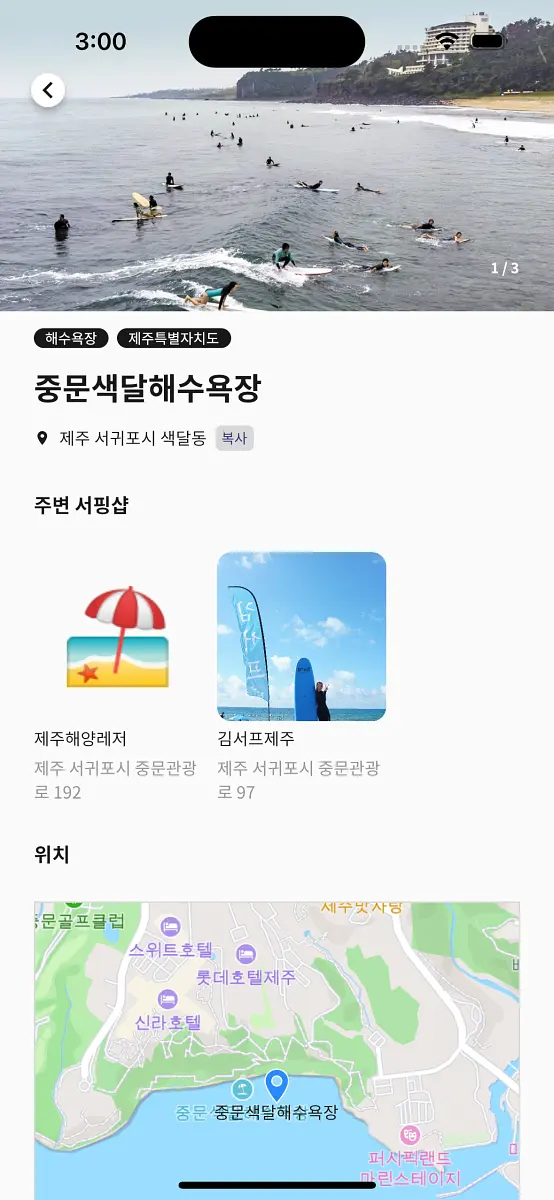Open the 김서프제주 surf shop card
The width and height of the screenshot is (554, 1200).
(x=301, y=677)
